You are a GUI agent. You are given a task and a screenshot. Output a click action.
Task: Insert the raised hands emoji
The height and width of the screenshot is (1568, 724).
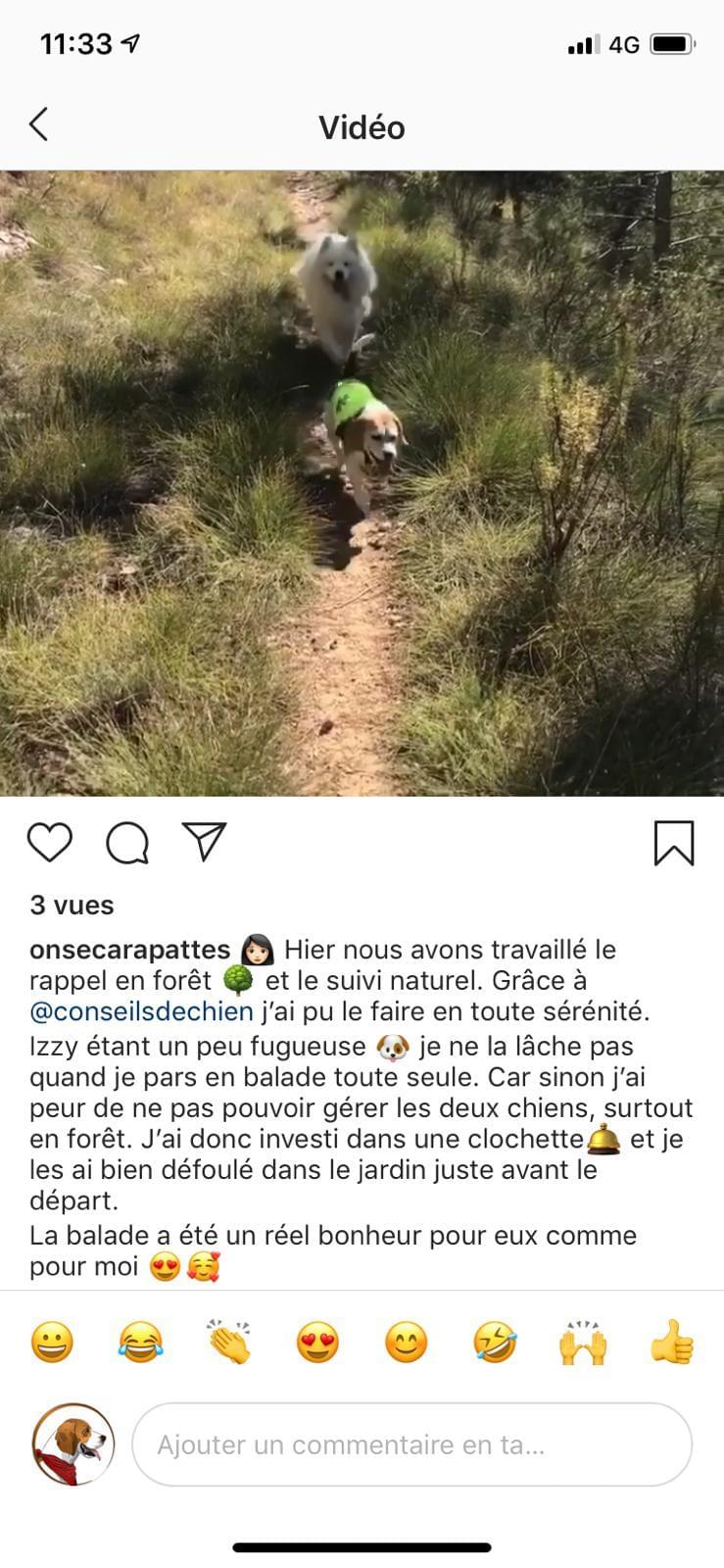pos(583,1343)
